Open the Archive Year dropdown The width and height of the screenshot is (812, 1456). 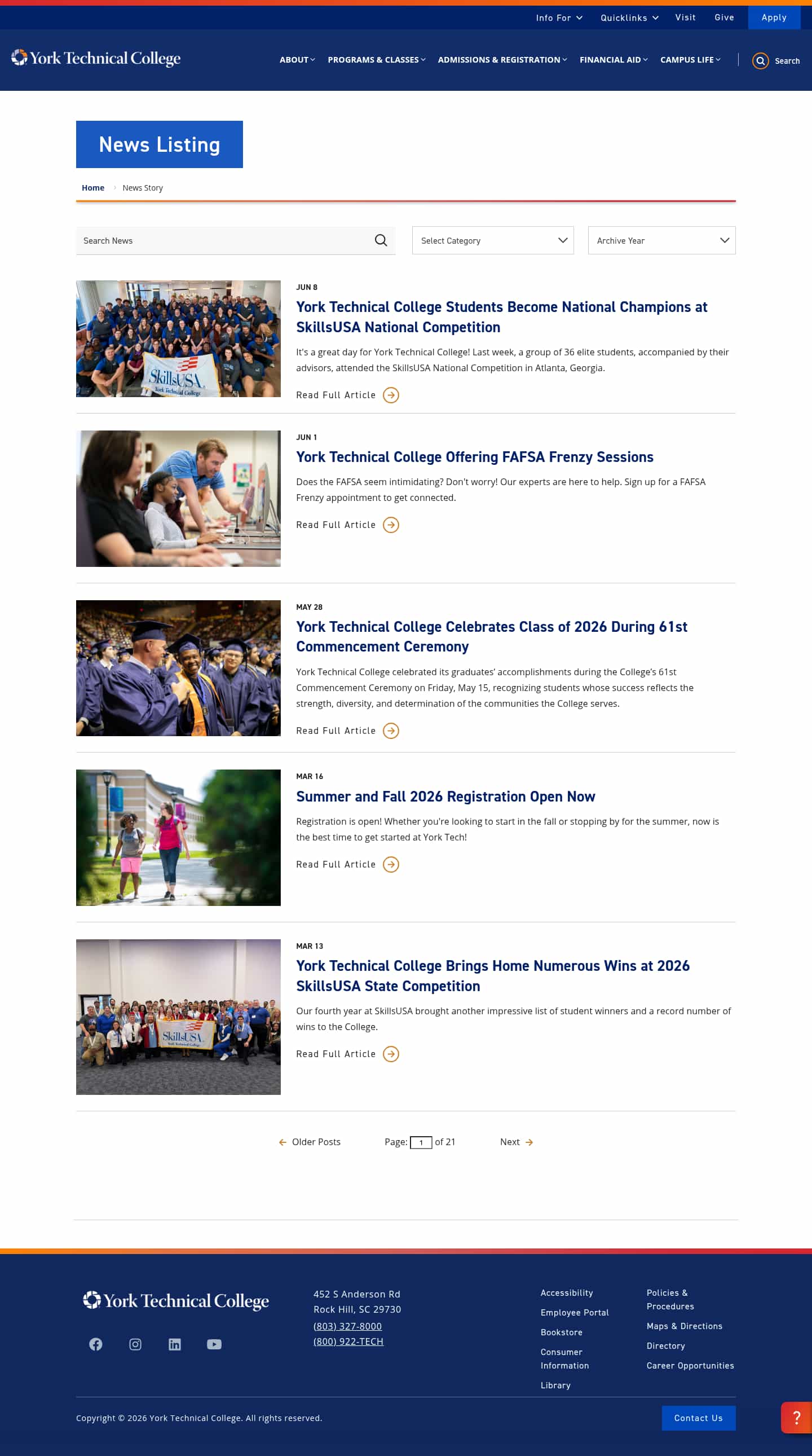click(661, 241)
